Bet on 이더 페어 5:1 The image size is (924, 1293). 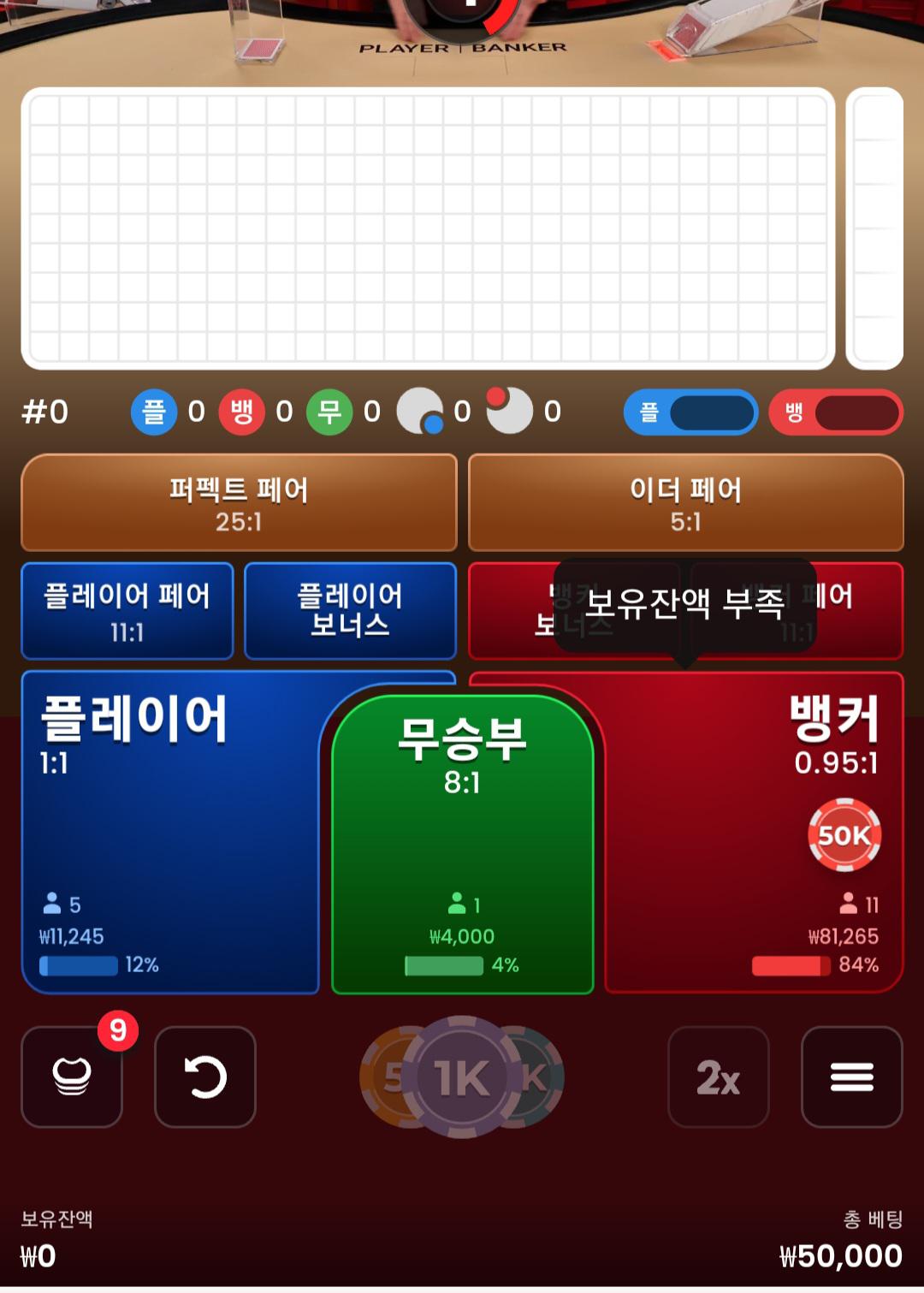pos(685,502)
